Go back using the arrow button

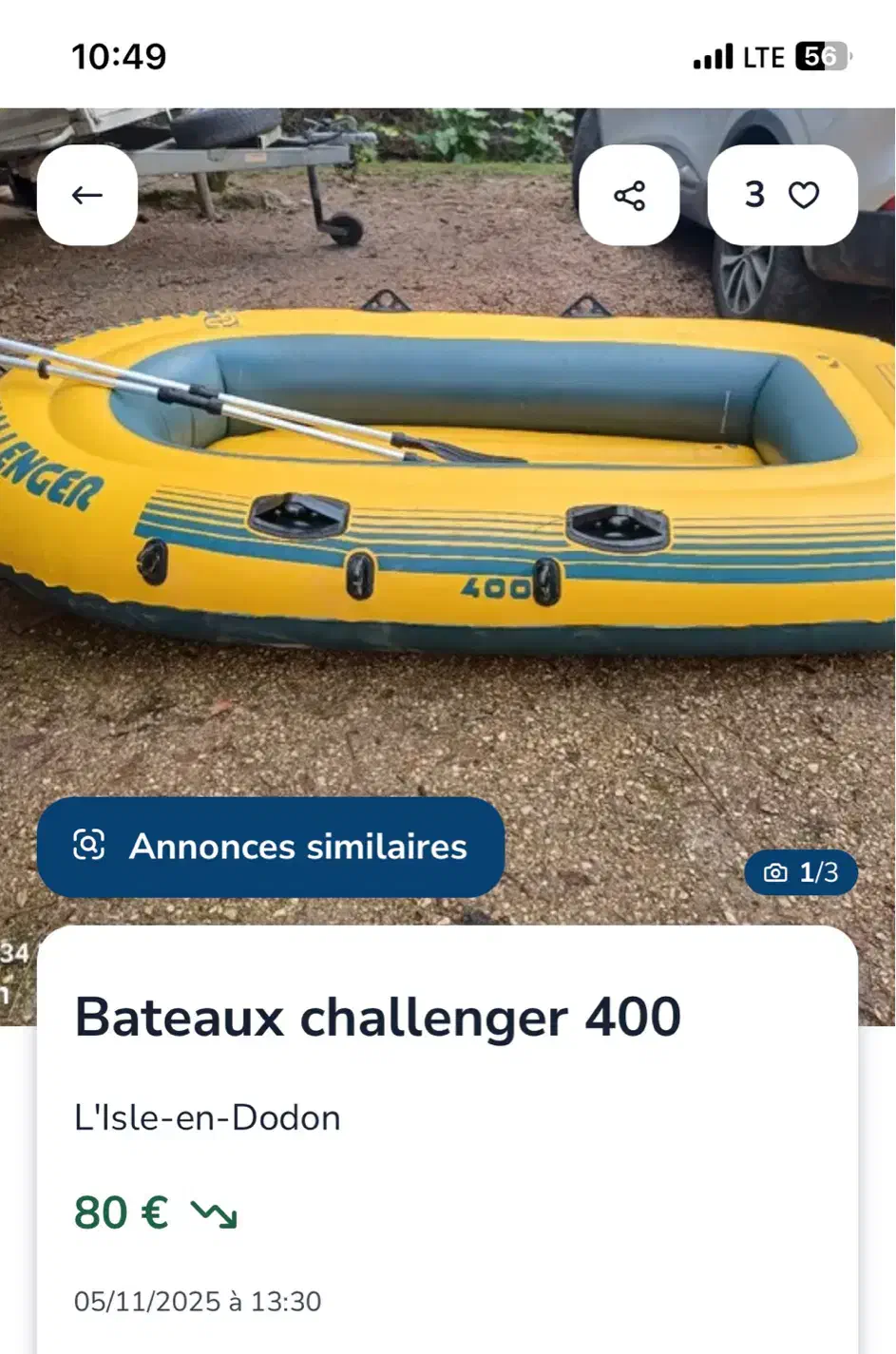click(x=87, y=196)
